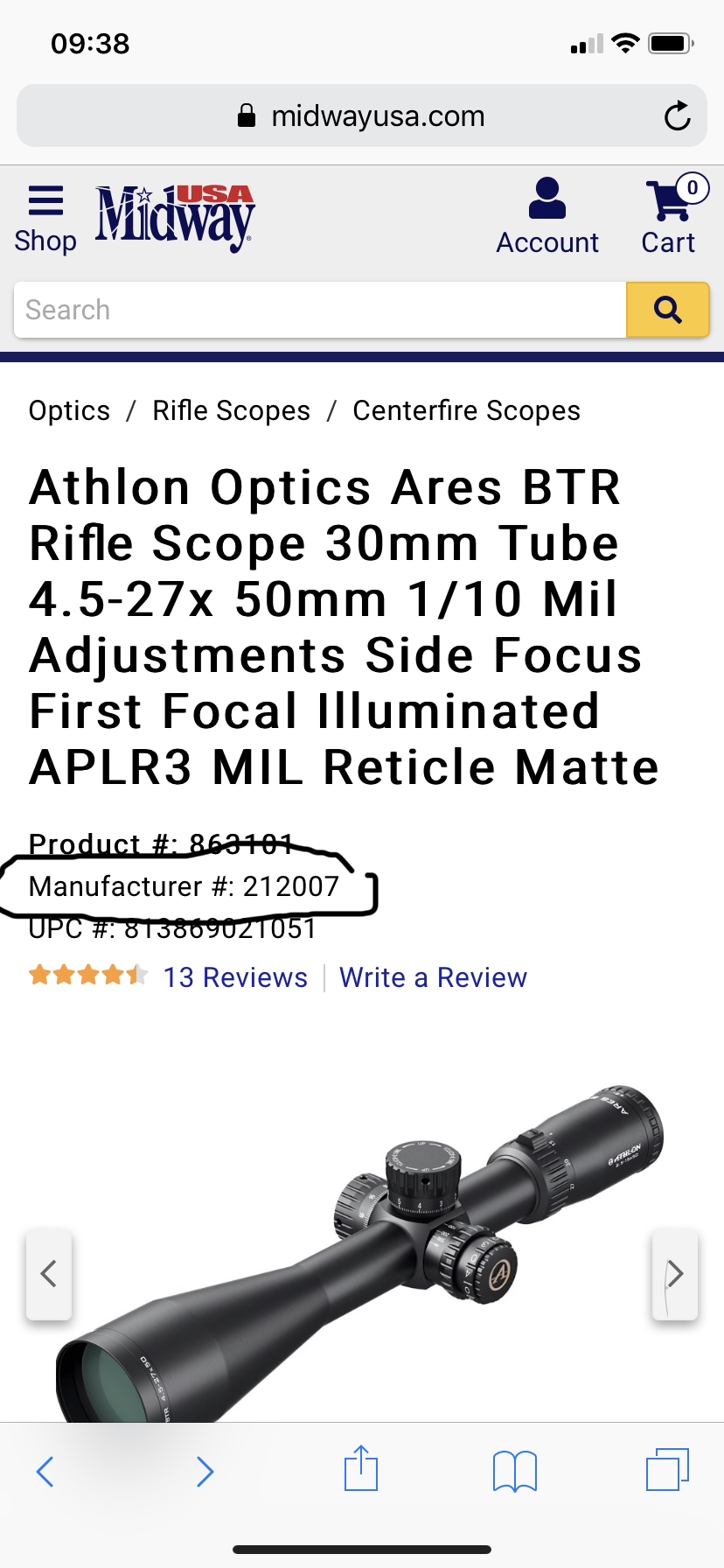Open Safari bookmarks
Screen dimensions: 724x1568
point(515,1472)
